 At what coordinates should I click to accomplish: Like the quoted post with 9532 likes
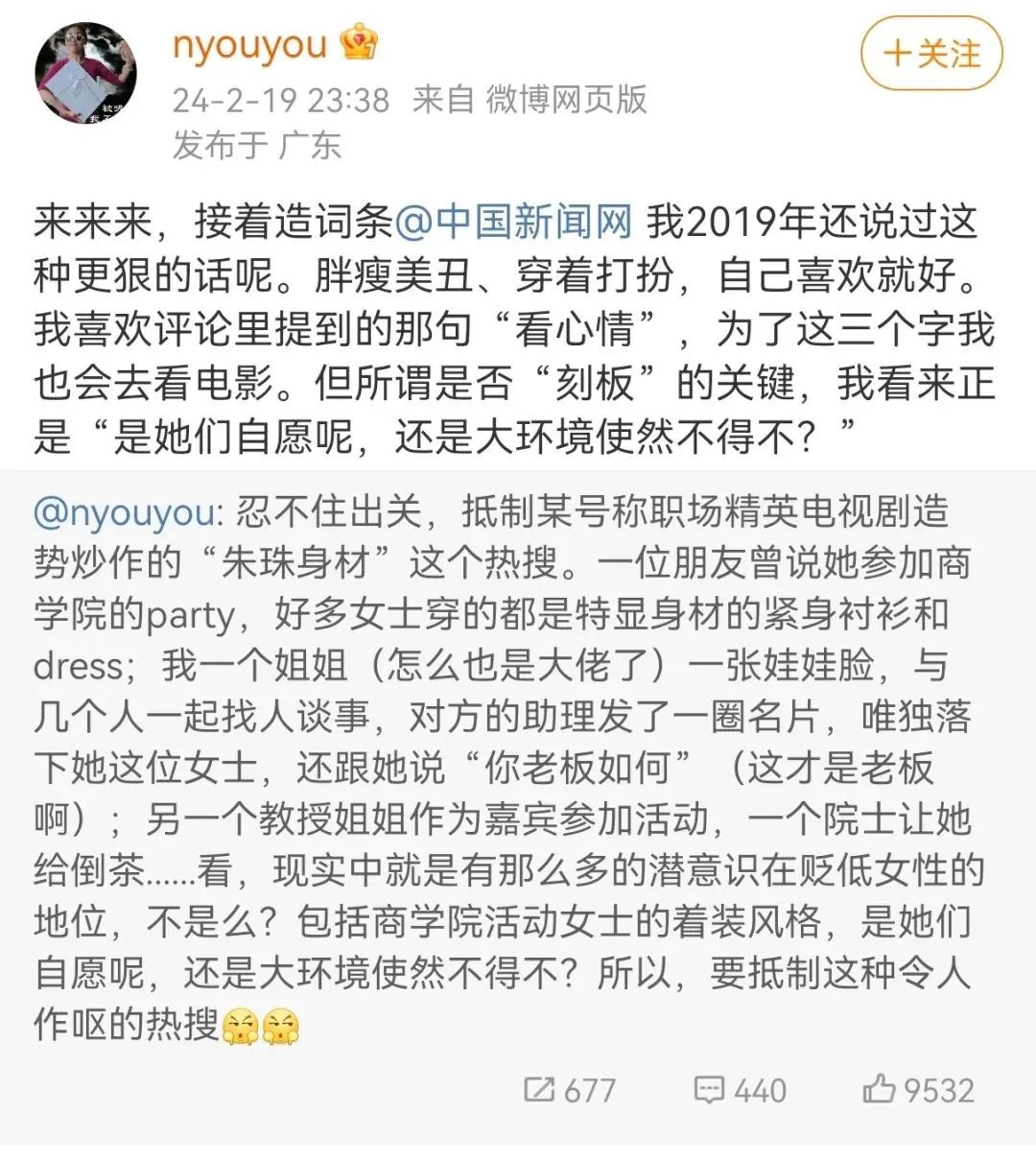point(918,1090)
